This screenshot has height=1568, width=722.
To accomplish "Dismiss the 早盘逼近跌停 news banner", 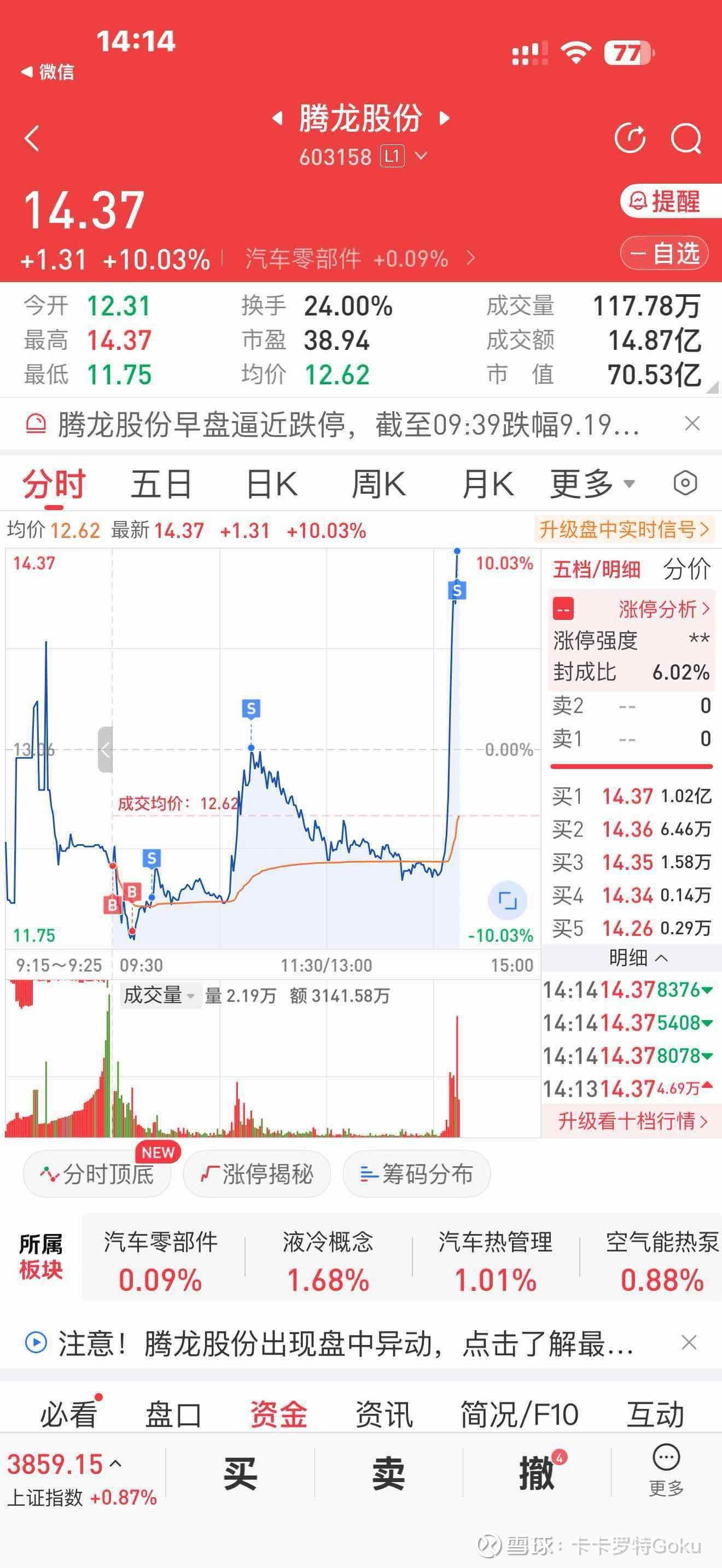I will point(692,424).
